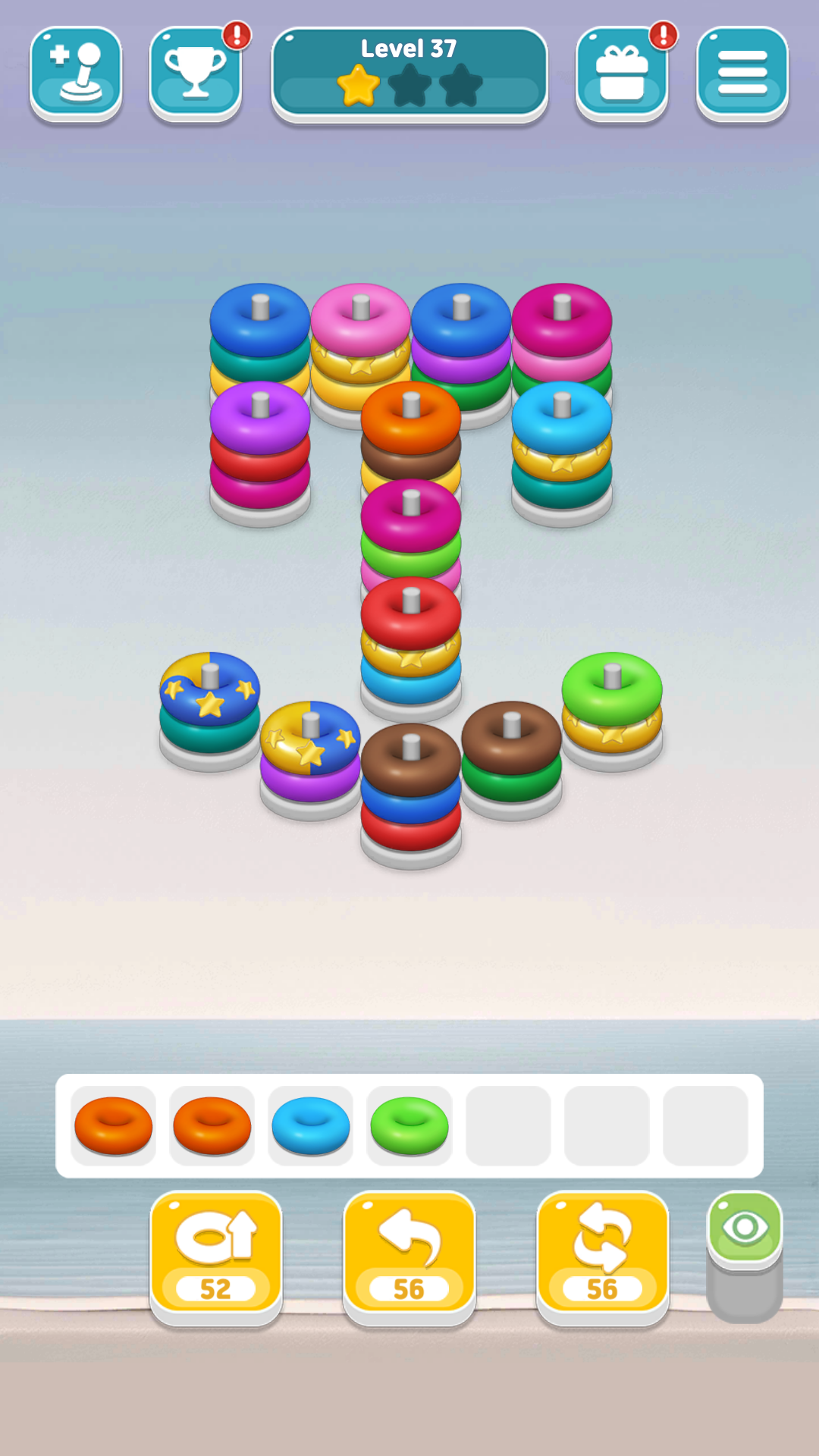Open the gift rewards box

pyautogui.click(x=622, y=73)
